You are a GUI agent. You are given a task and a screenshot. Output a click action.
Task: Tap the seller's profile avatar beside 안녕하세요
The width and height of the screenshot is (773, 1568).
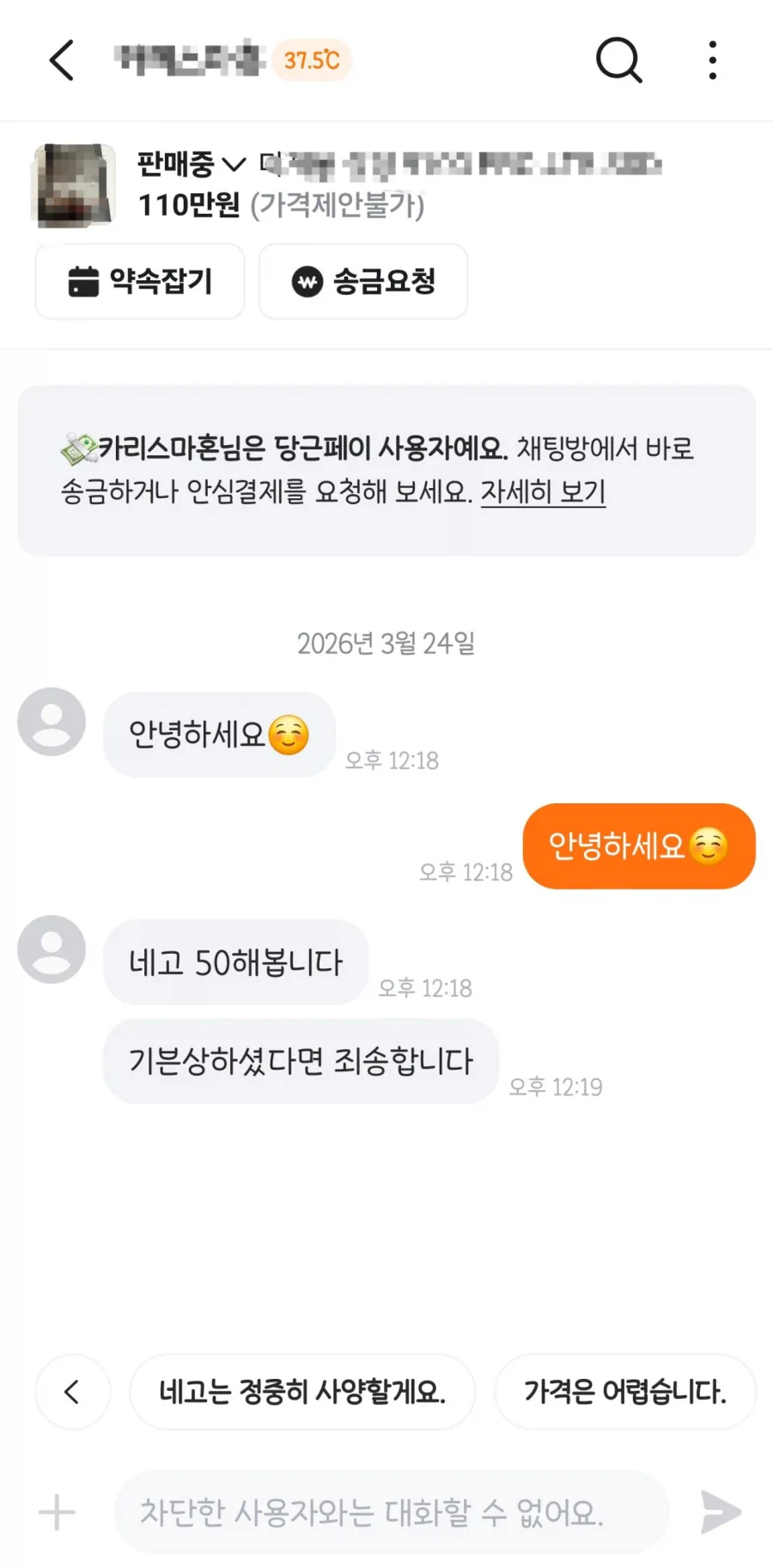tap(51, 722)
